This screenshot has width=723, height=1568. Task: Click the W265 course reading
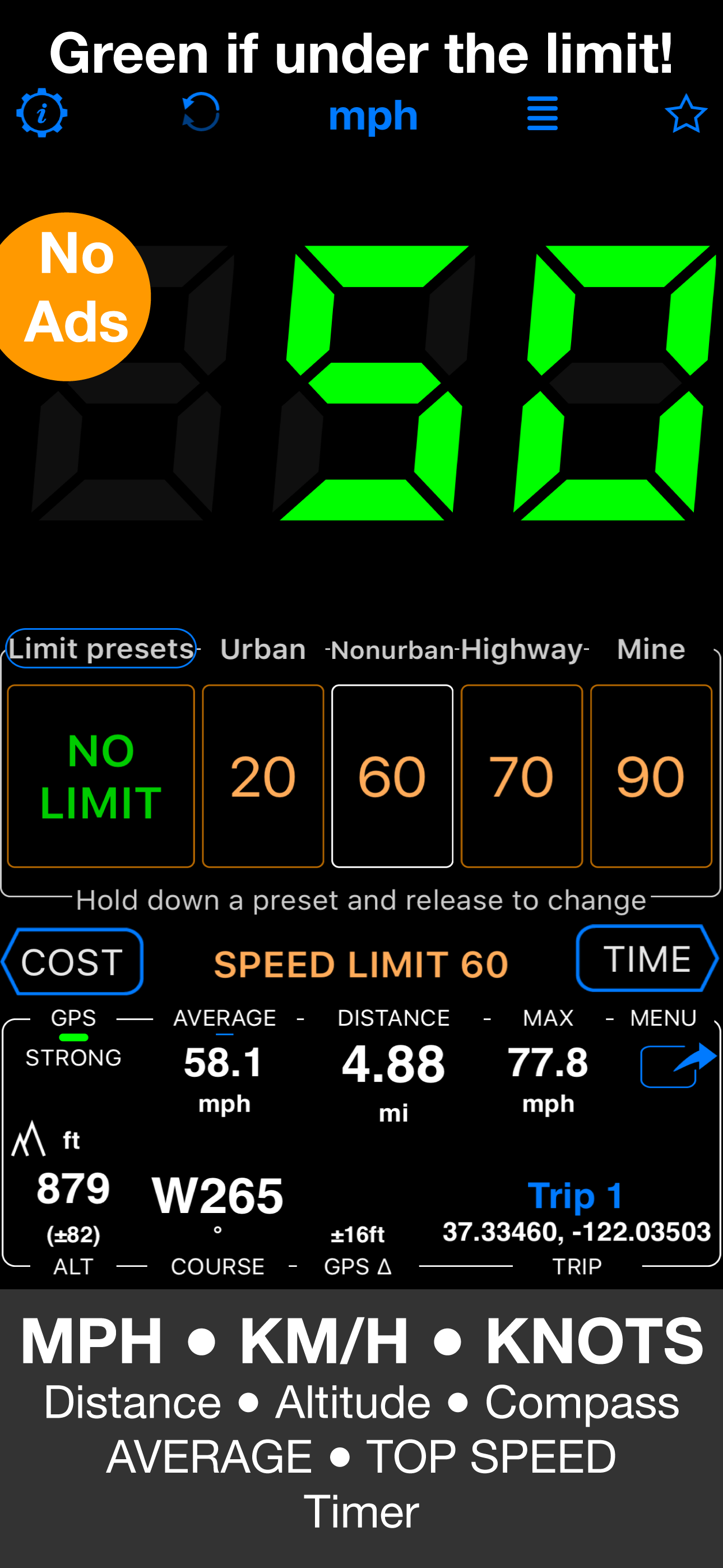[x=218, y=1195]
